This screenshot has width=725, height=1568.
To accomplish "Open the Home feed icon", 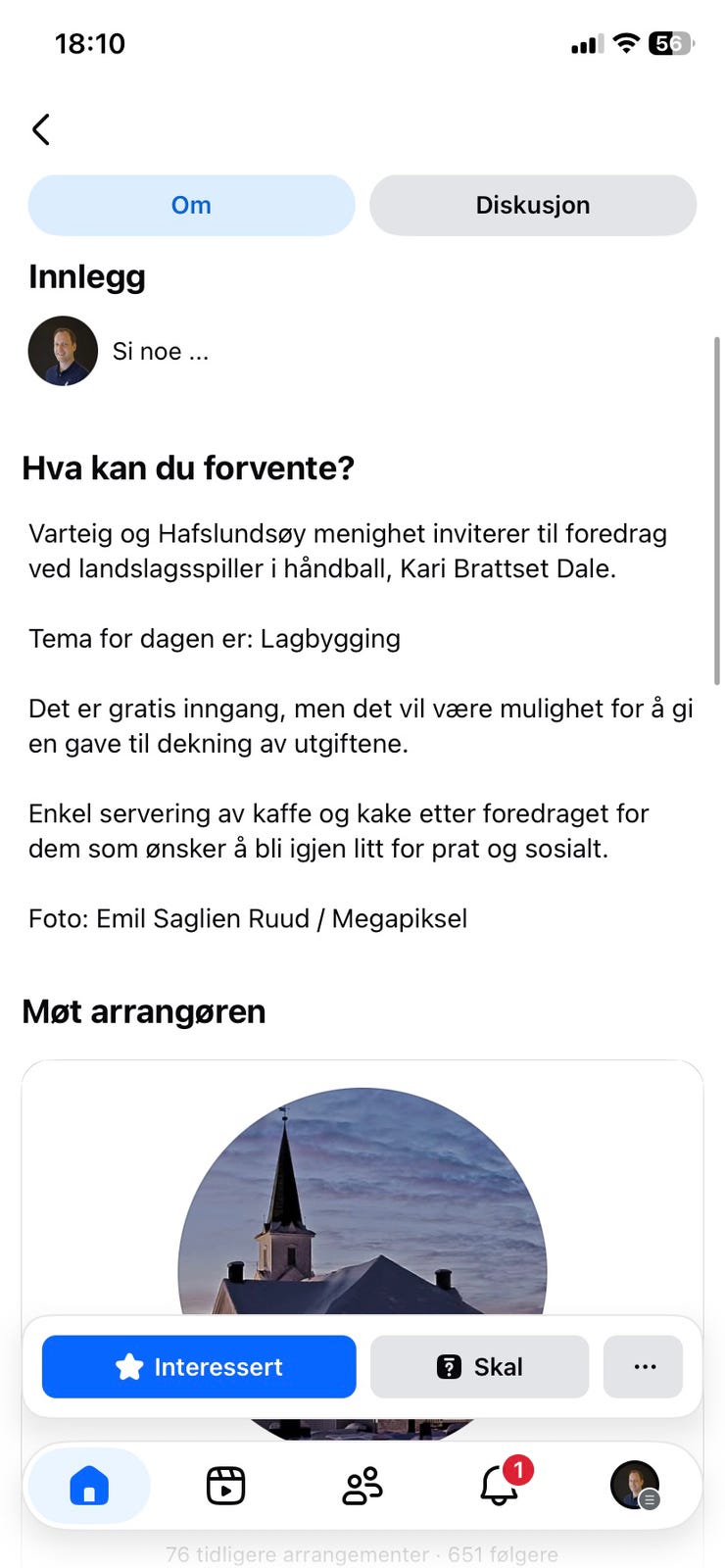I will coord(88,1485).
